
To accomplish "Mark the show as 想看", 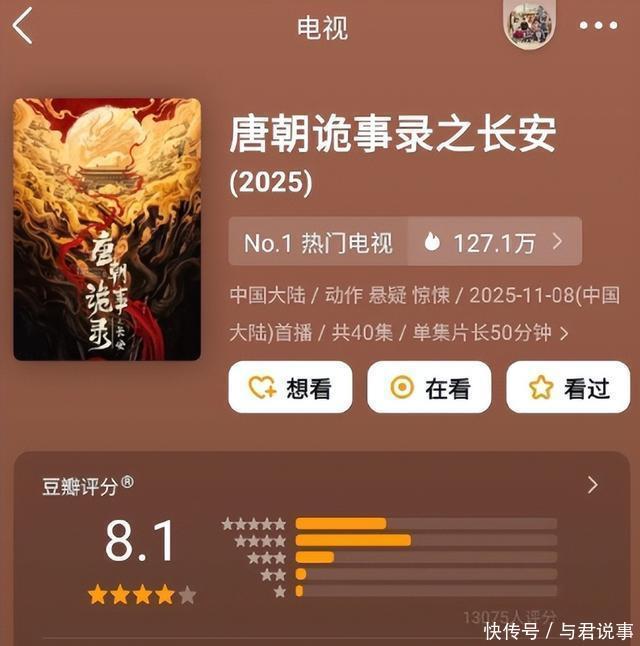I will pyautogui.click(x=290, y=388).
